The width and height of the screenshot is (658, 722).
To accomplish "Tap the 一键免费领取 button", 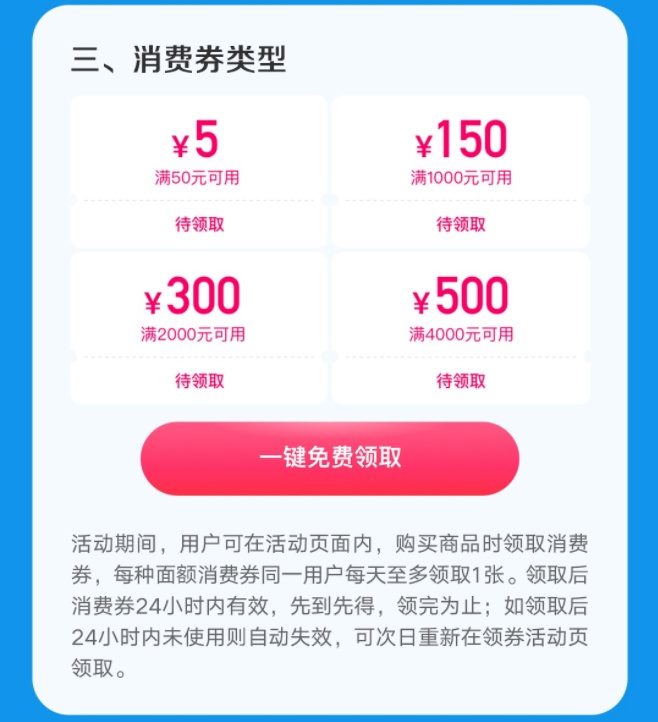I will (329, 458).
